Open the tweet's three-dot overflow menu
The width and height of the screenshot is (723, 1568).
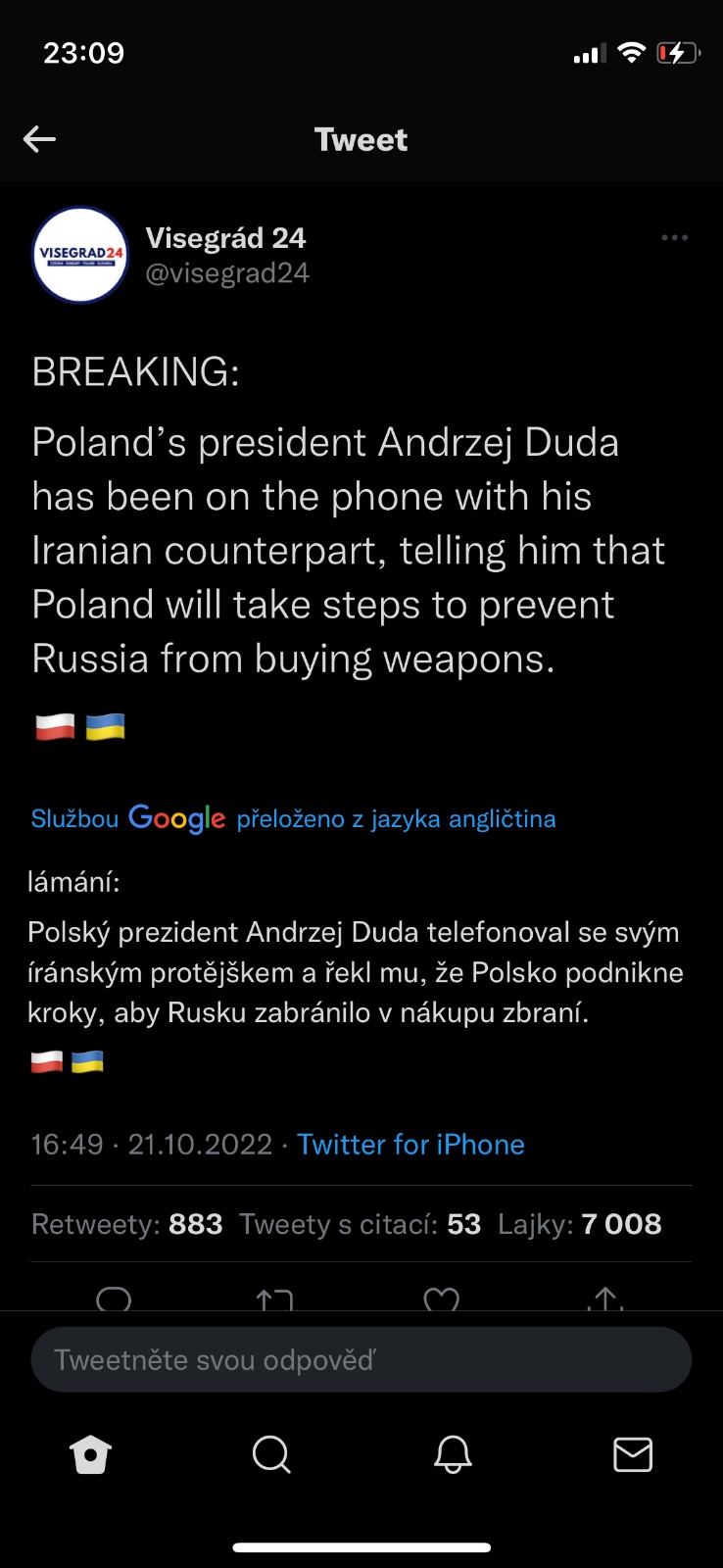(674, 238)
